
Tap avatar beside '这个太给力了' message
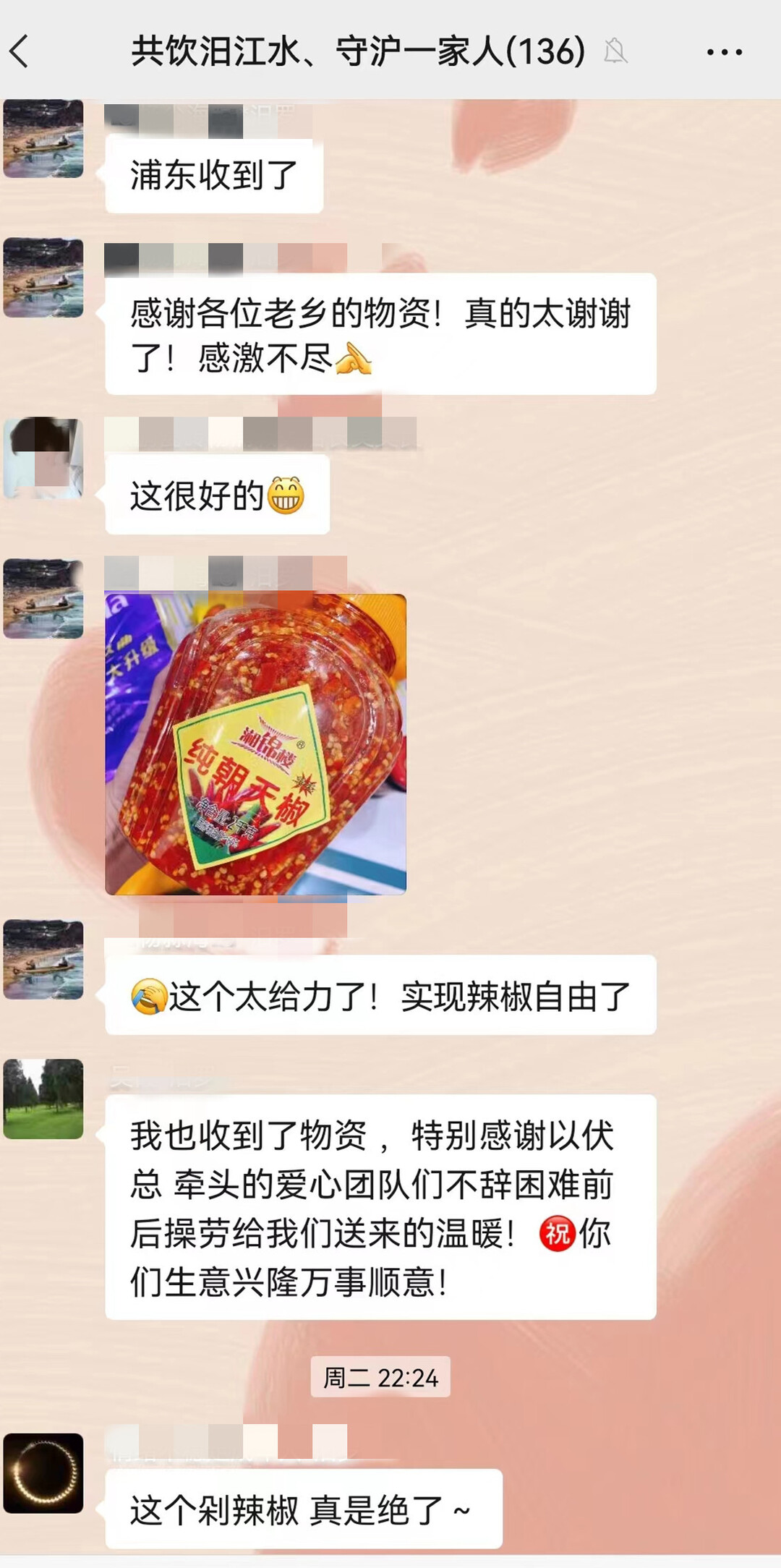pos(43,960)
